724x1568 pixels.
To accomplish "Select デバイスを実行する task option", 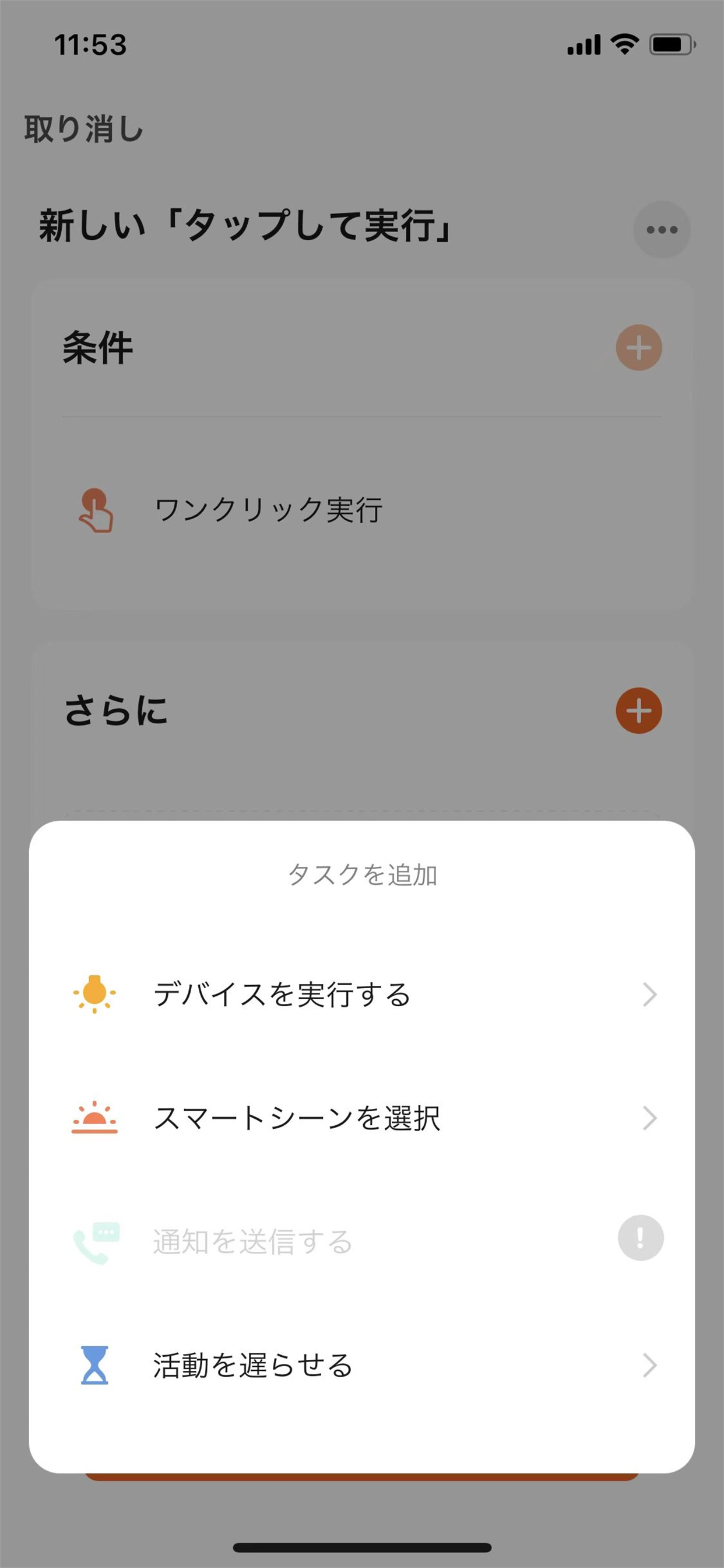I will (362, 995).
